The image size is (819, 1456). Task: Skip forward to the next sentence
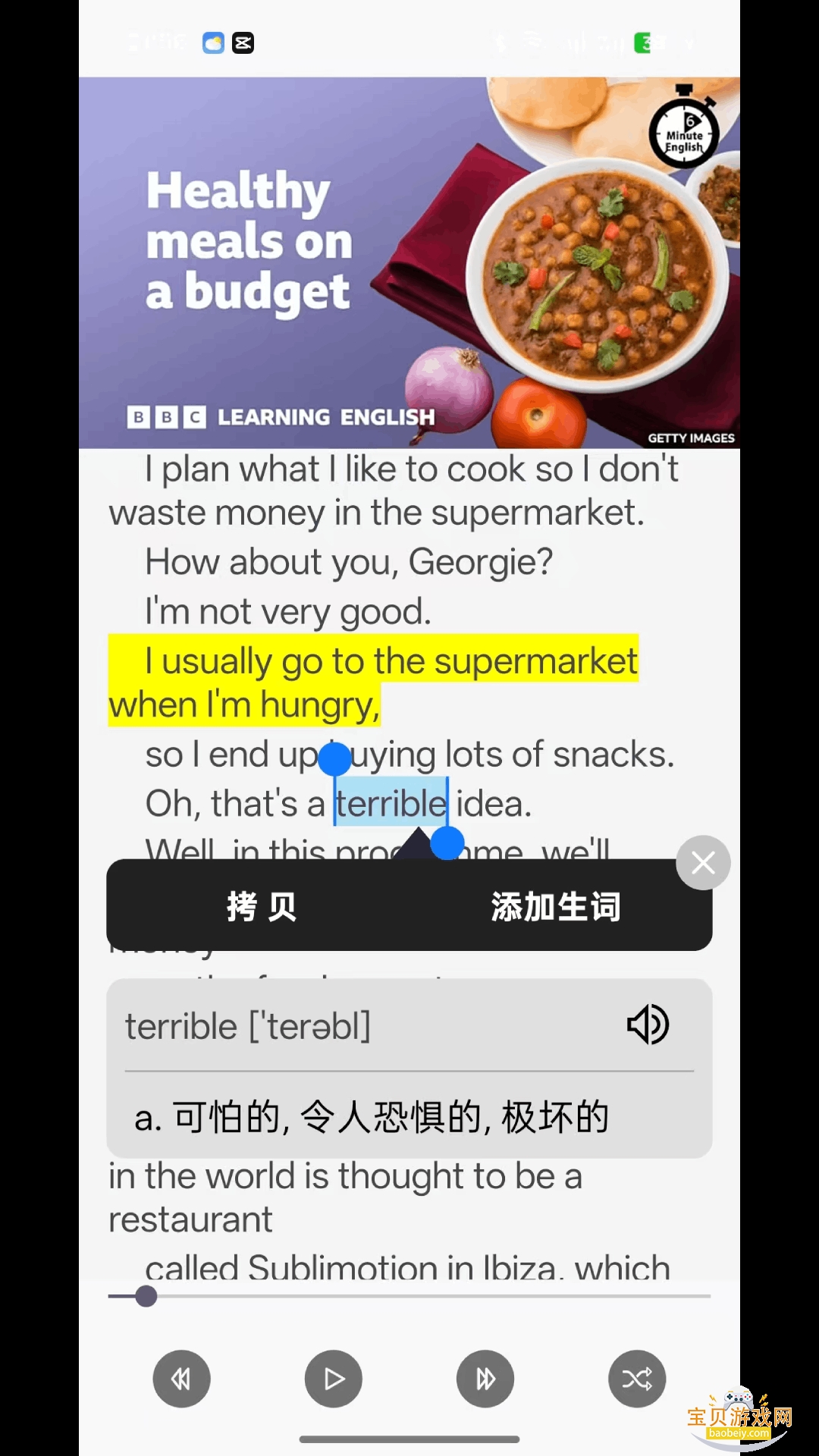coord(485,1379)
